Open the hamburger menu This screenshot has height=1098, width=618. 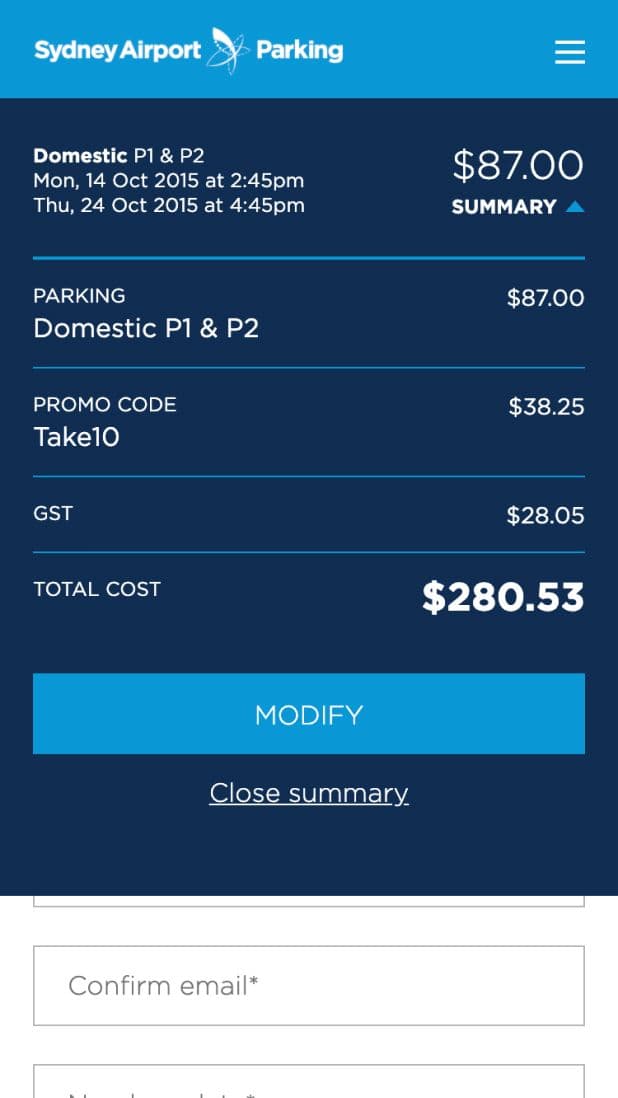(569, 52)
